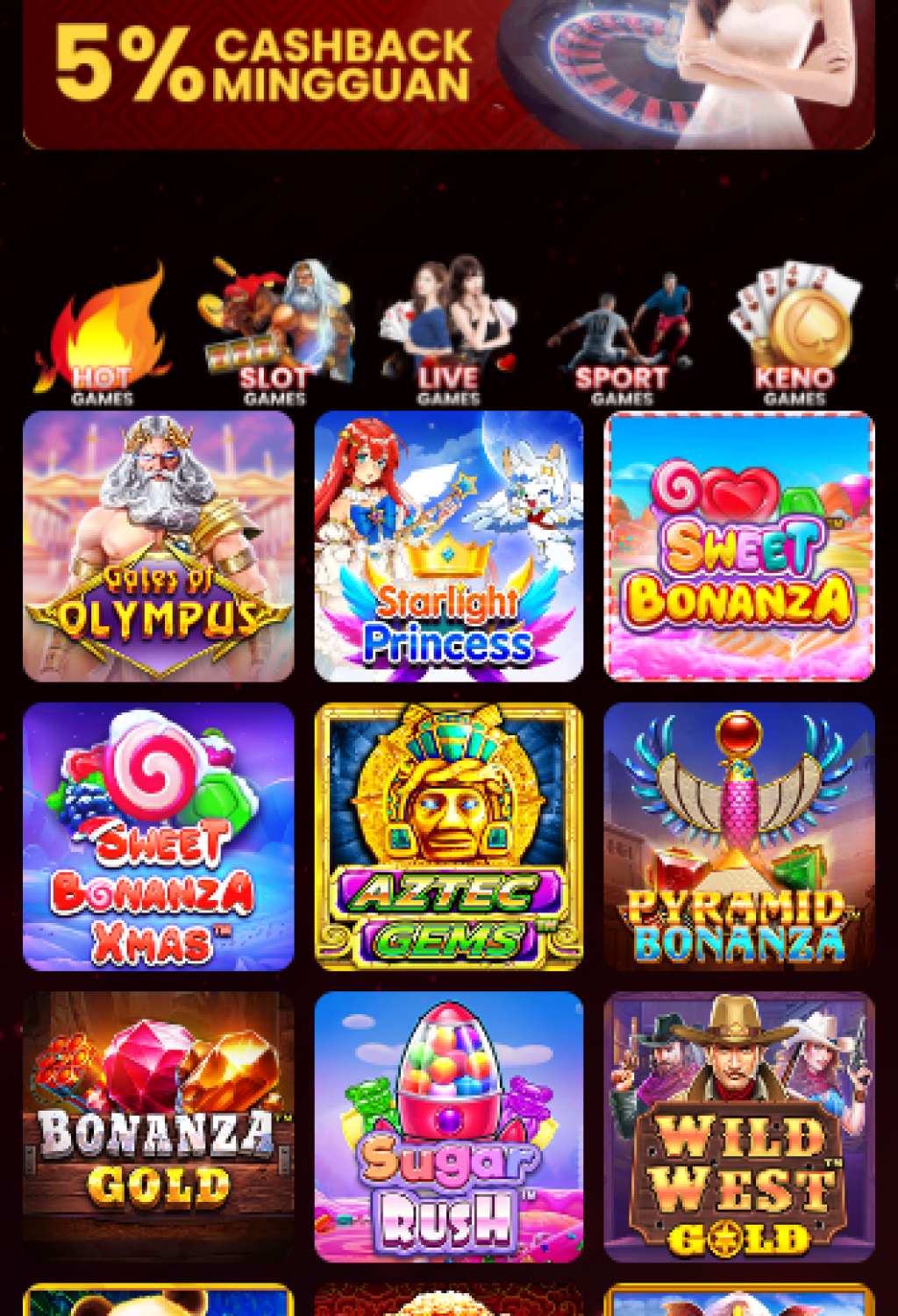Launch the Wild West Gold game
The width and height of the screenshot is (898, 1316).
[739, 1126]
